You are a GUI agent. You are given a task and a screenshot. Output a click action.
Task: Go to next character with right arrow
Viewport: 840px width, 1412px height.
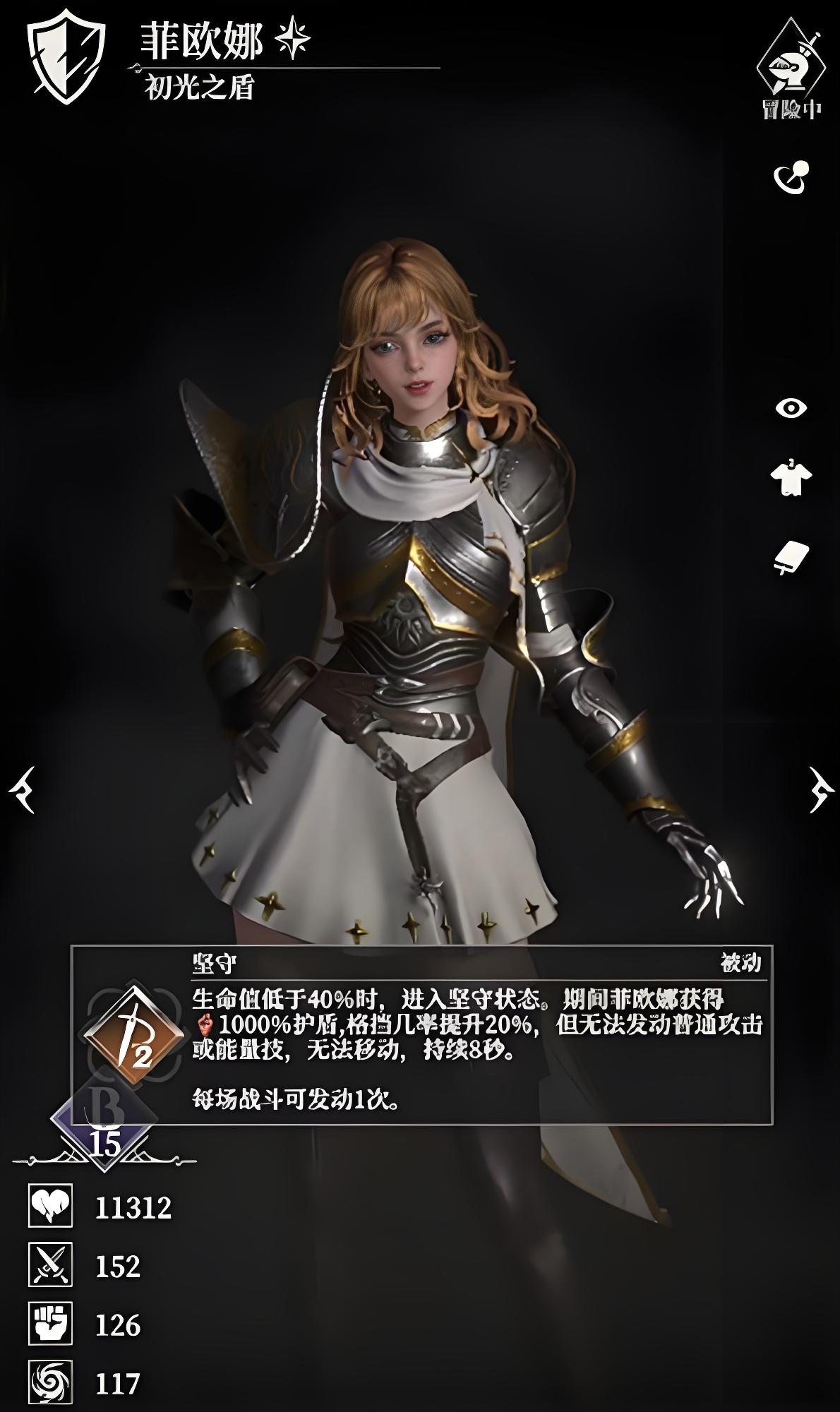point(820,789)
